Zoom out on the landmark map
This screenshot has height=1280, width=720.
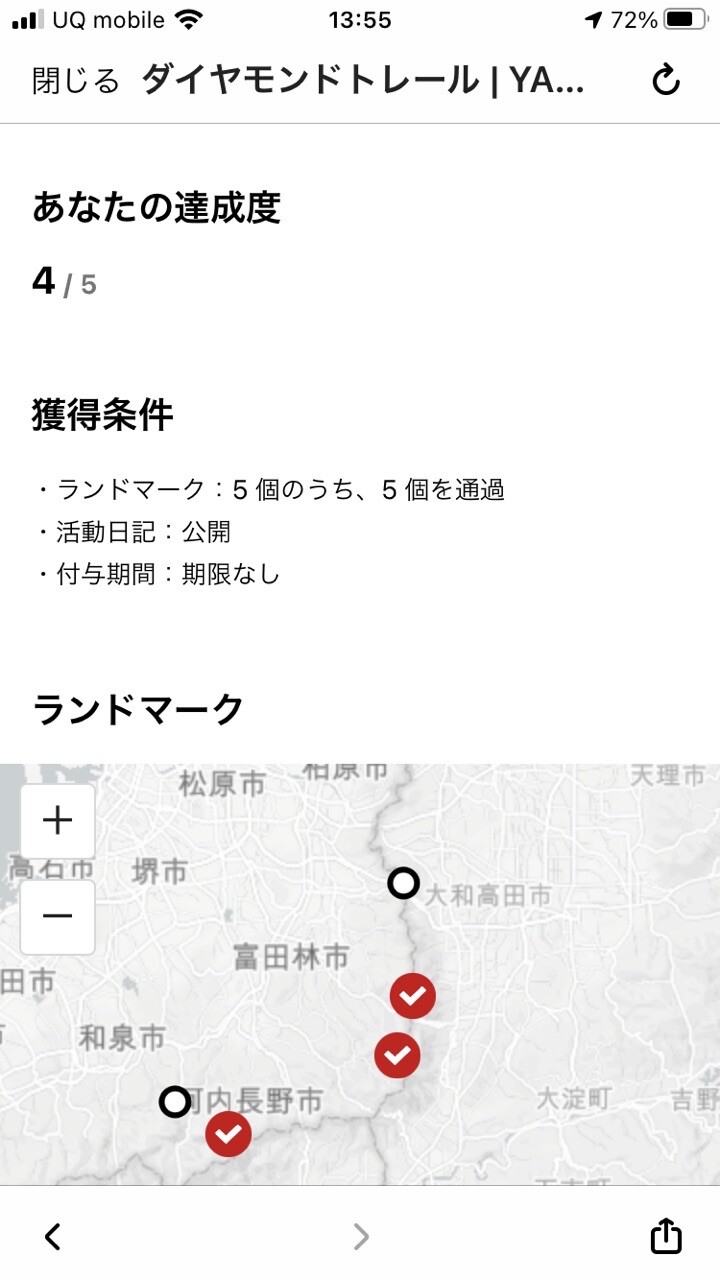pyautogui.click(x=58, y=916)
